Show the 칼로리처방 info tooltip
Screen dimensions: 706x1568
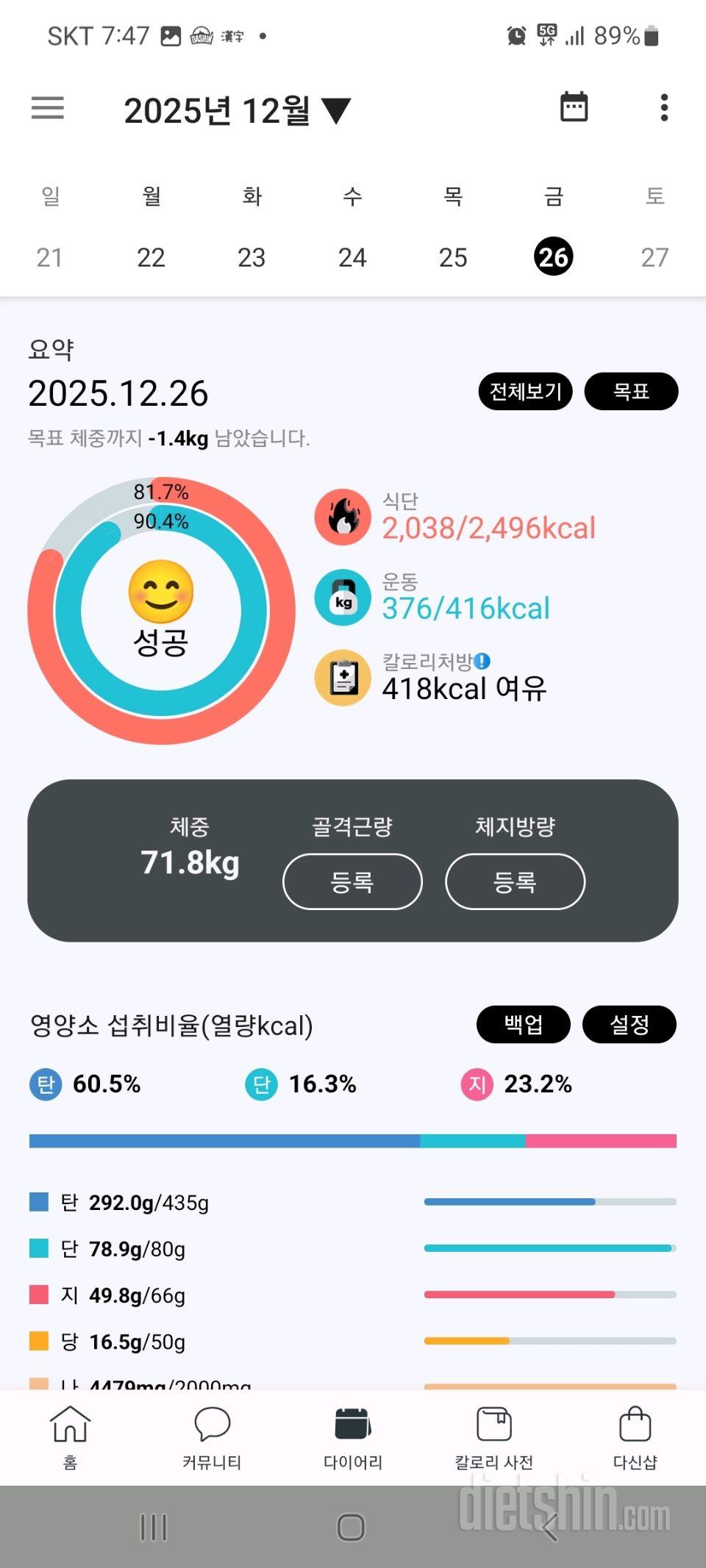click(482, 662)
